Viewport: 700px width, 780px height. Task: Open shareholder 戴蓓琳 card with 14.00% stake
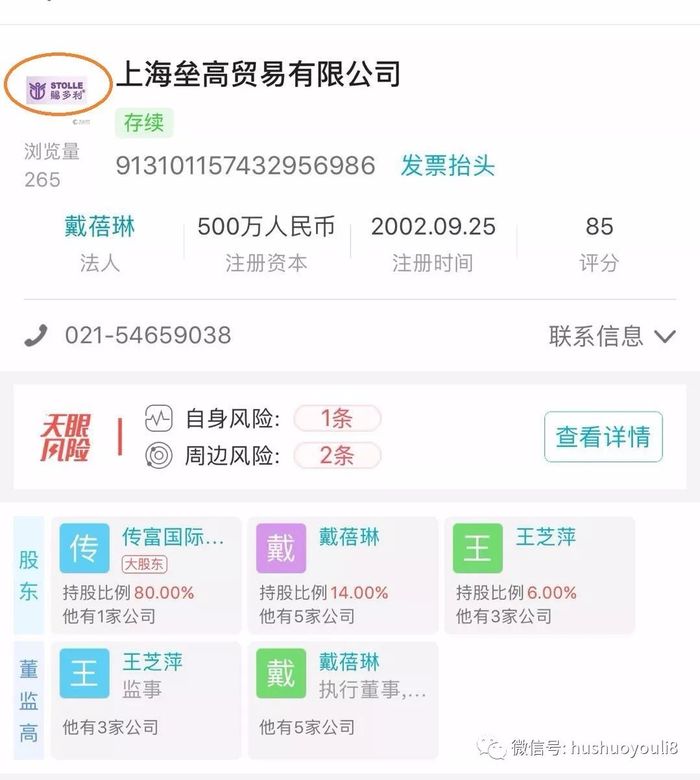pos(342,574)
